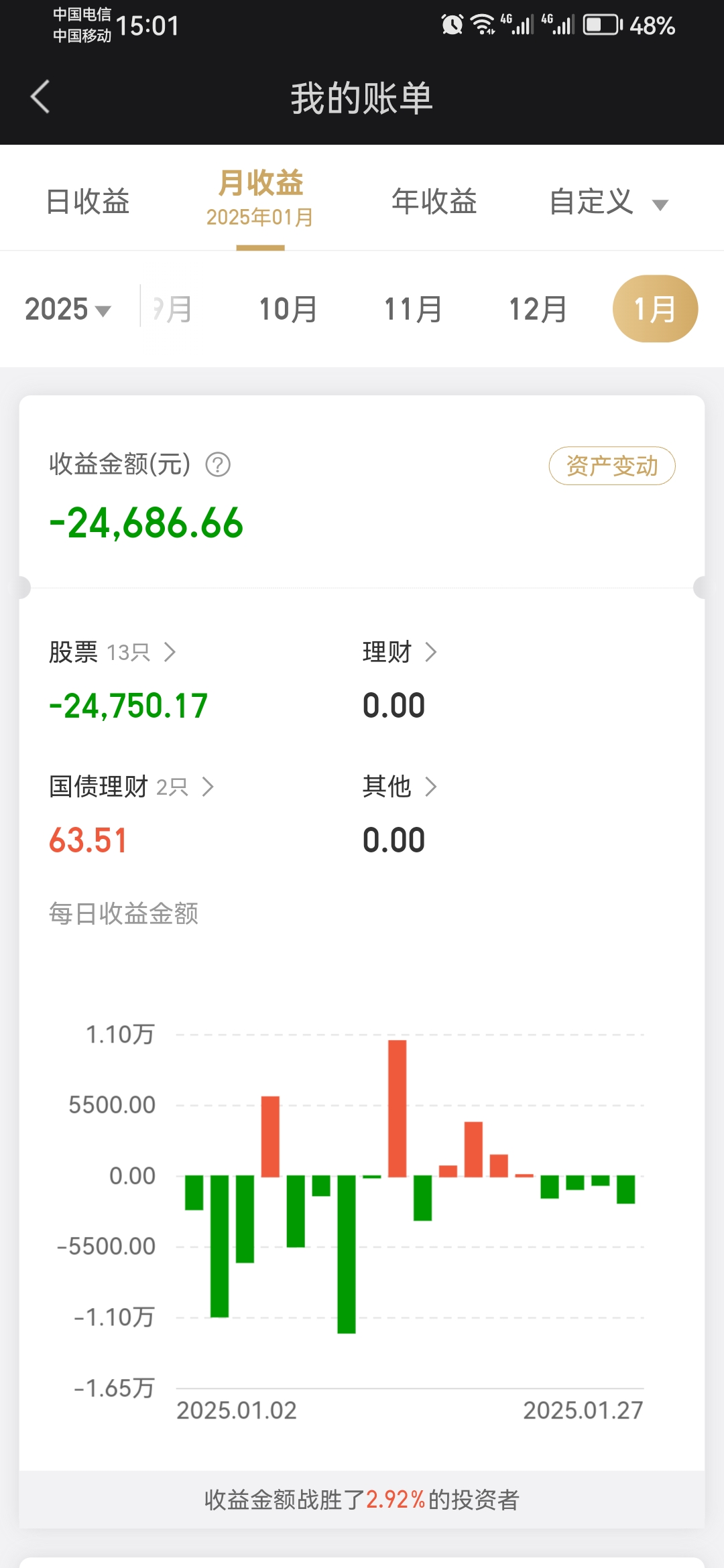Switch to 12月 monthly view
This screenshot has width=724, height=1568.
pos(539,308)
